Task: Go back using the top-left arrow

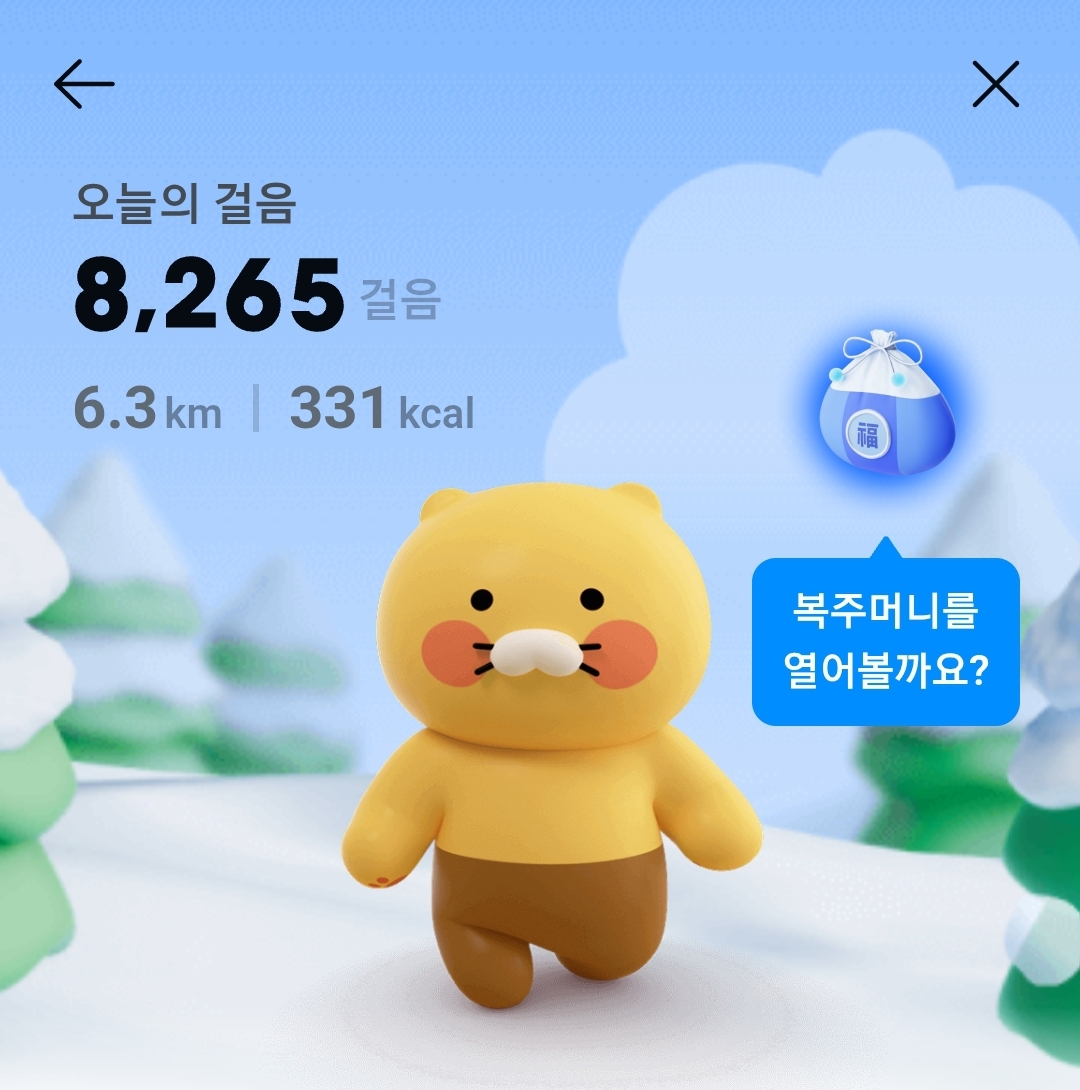Action: click(84, 84)
